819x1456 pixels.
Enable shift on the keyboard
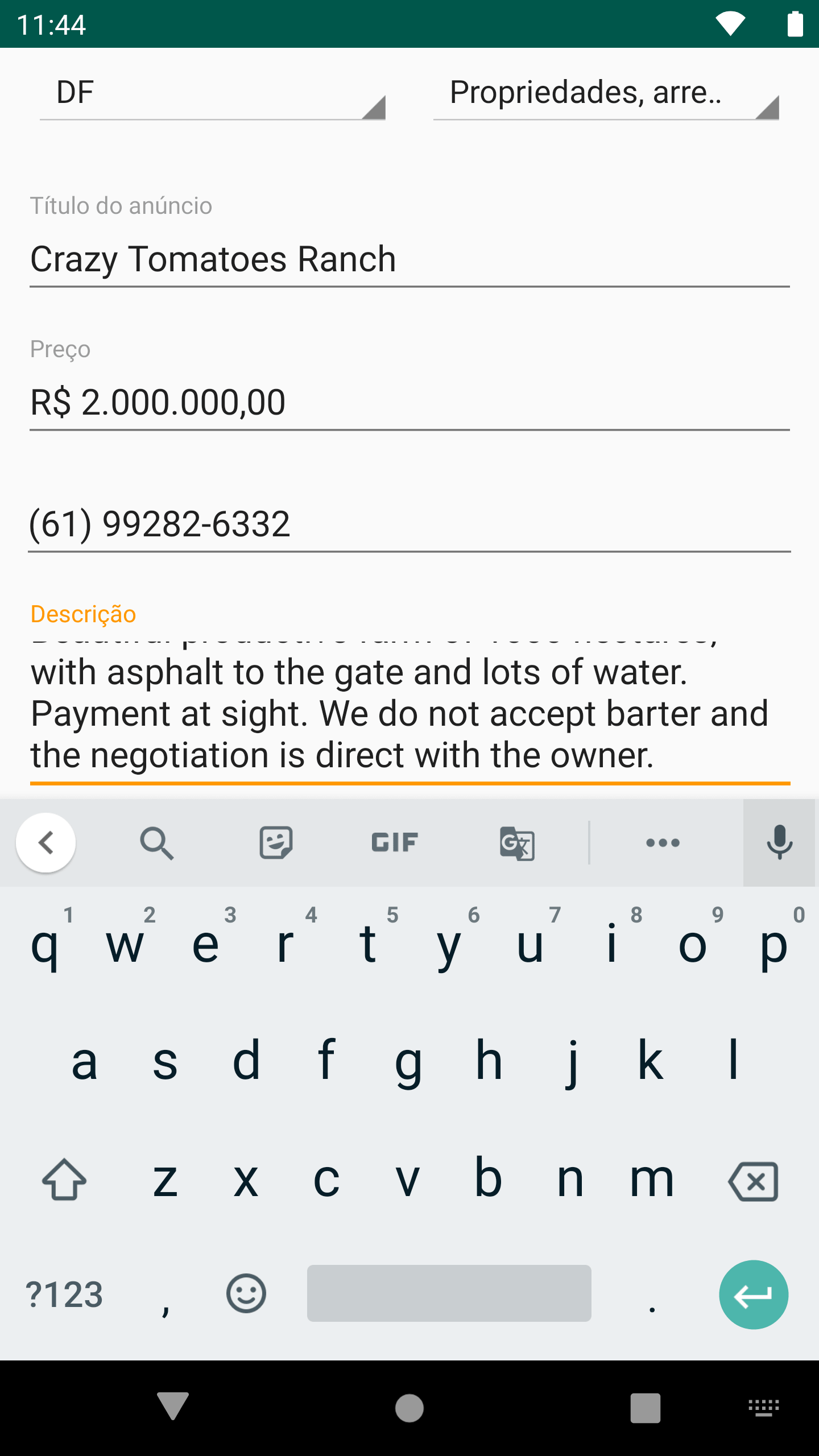pyautogui.click(x=64, y=1180)
